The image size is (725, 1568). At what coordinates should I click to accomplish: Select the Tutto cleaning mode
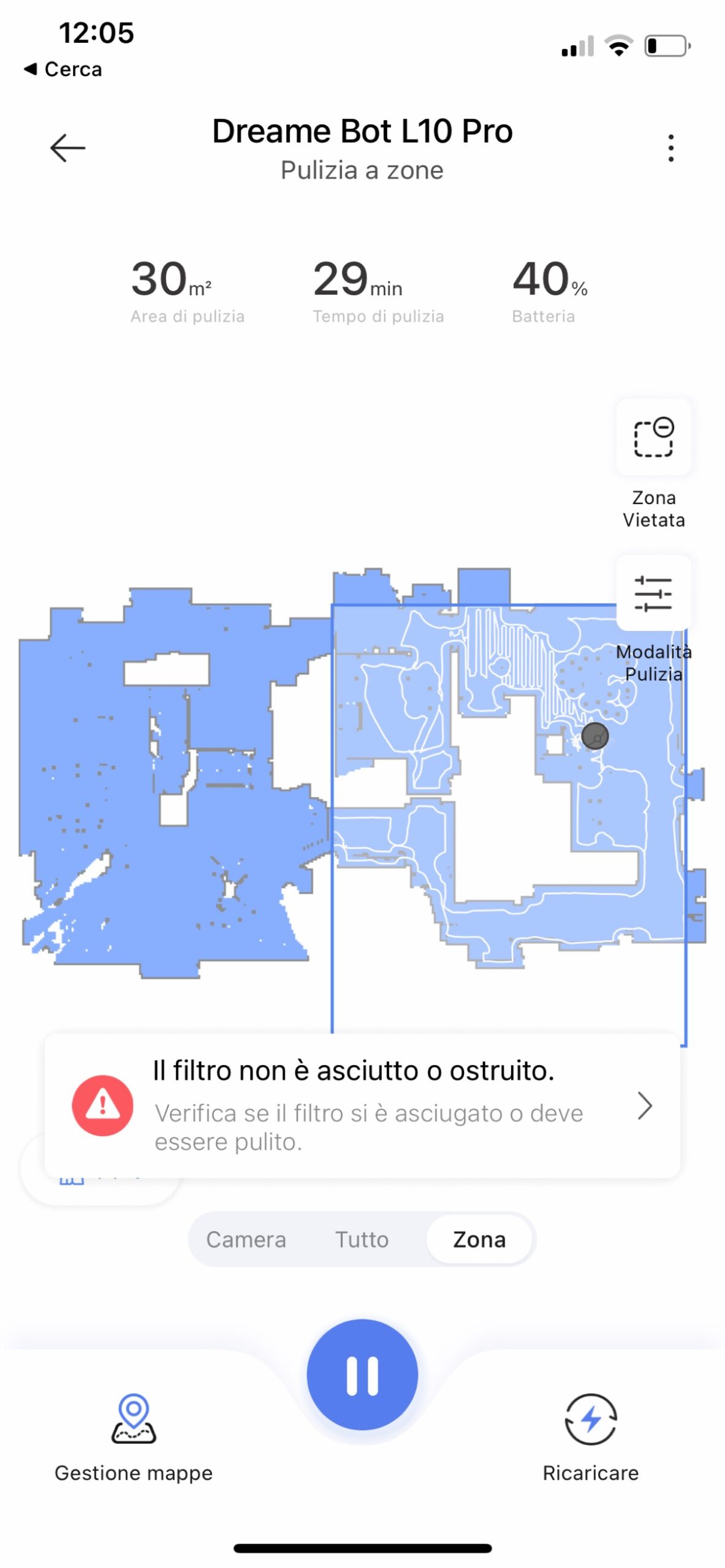[362, 1239]
